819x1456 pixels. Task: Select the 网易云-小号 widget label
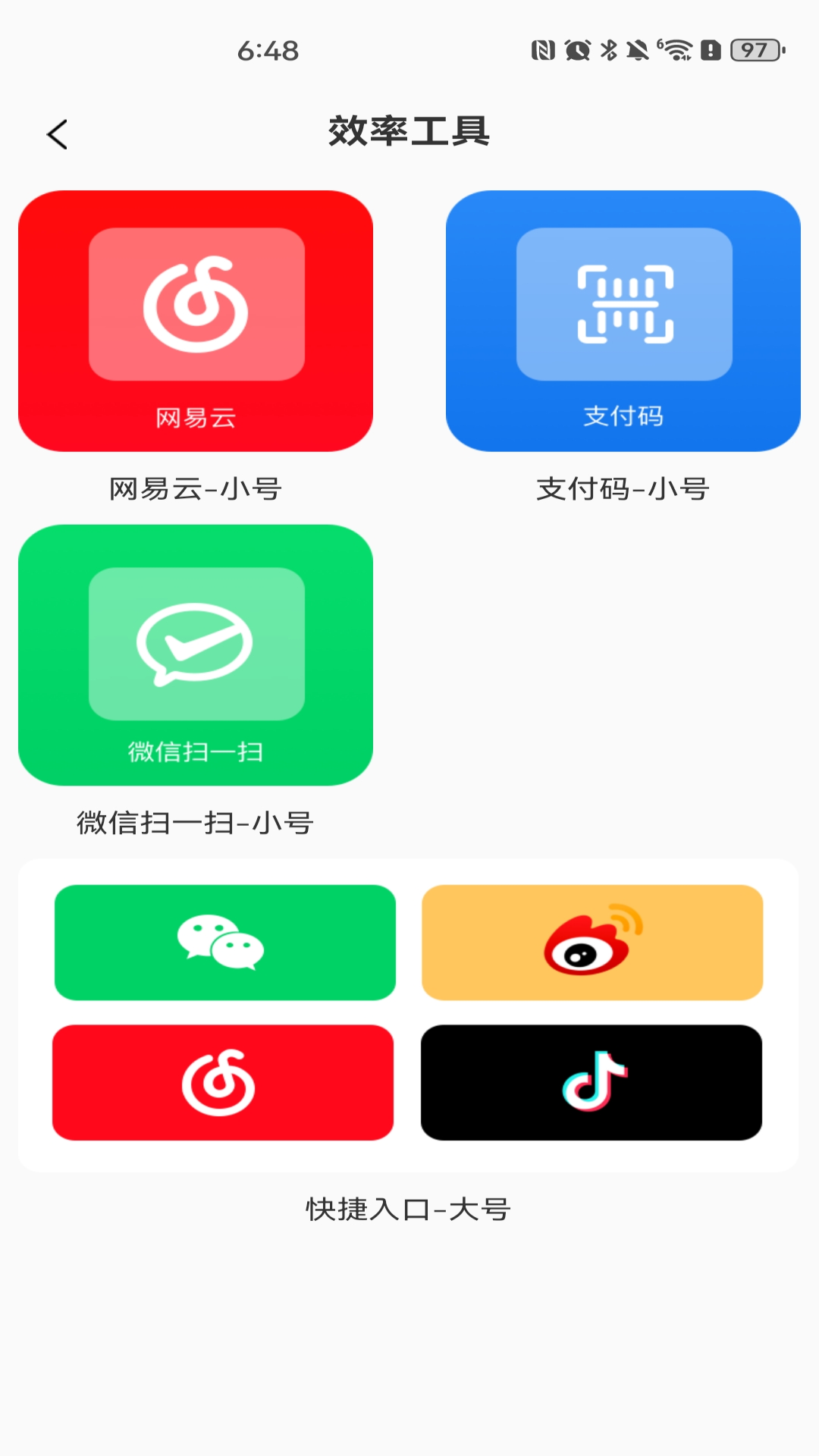tap(196, 490)
